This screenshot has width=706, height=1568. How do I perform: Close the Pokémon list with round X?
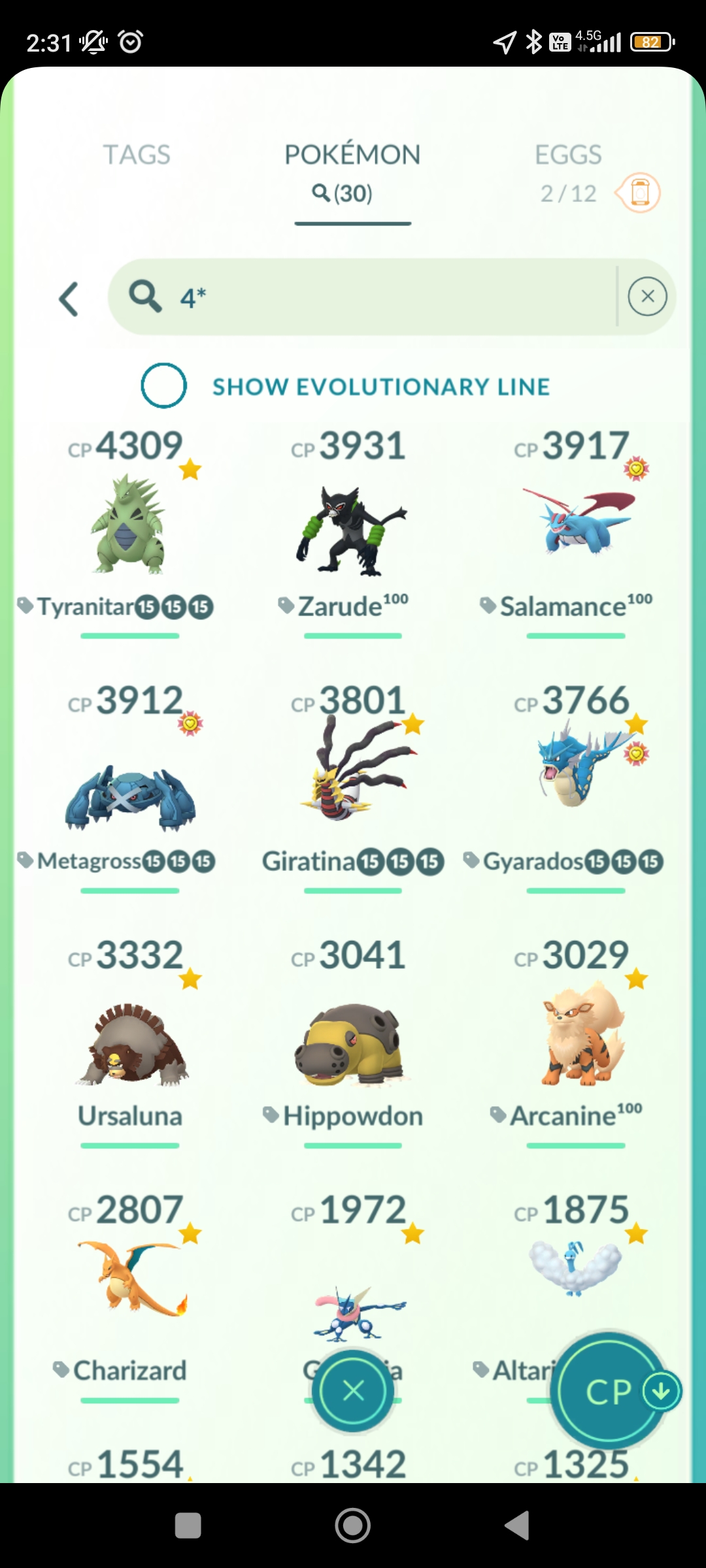(353, 1391)
